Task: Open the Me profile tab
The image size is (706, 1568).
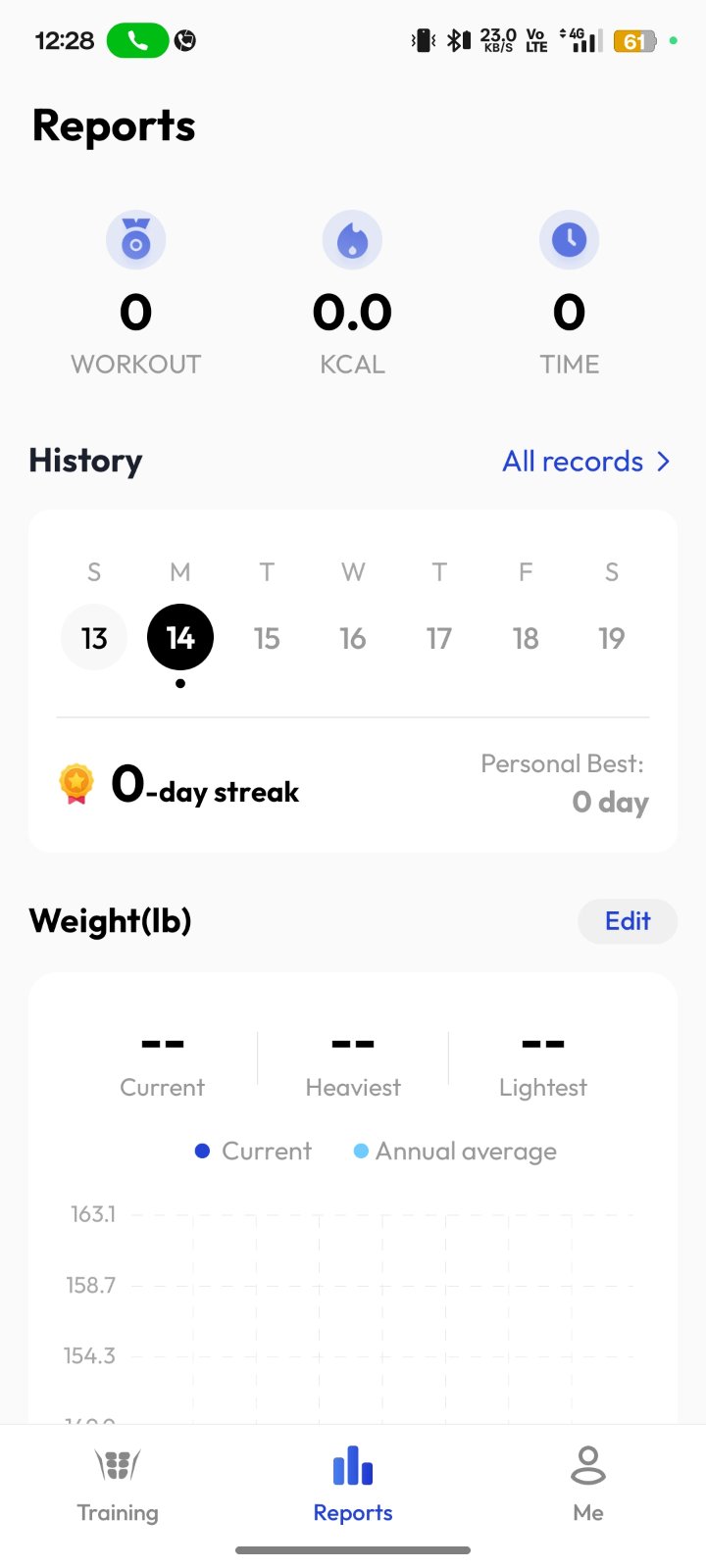Action: pyautogui.click(x=588, y=1486)
